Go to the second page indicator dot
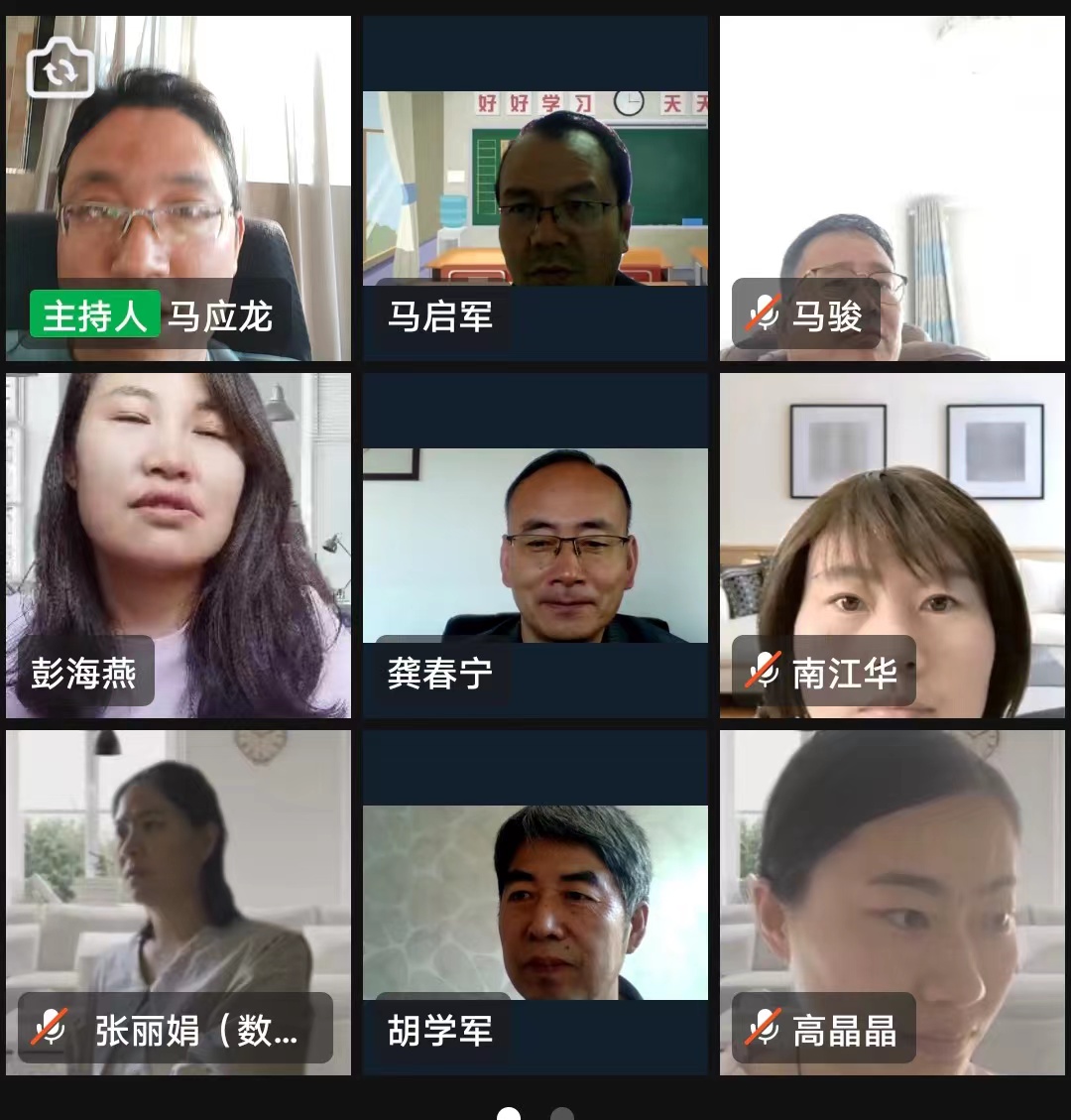1071x1120 pixels. 562,1114
